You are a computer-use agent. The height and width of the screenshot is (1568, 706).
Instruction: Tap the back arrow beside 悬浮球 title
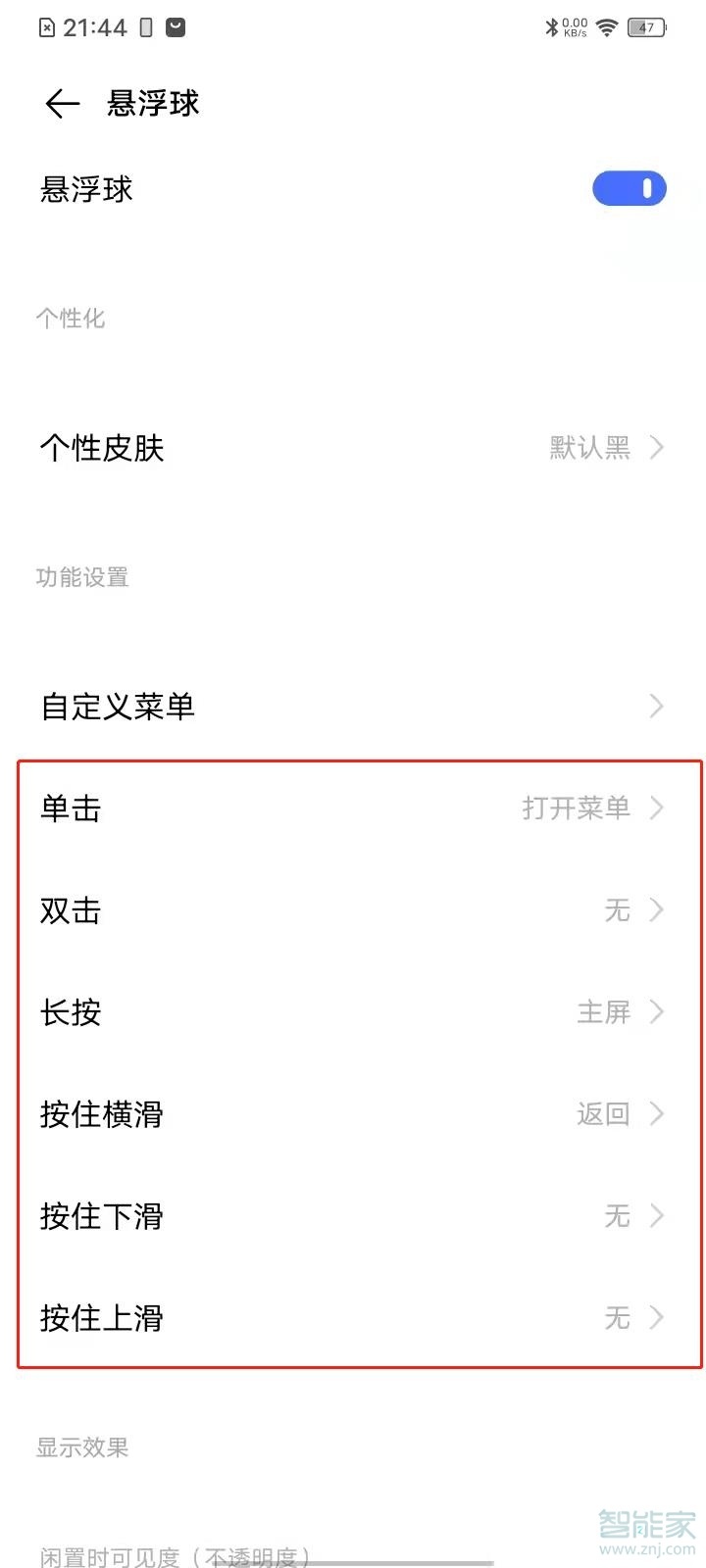(x=61, y=103)
